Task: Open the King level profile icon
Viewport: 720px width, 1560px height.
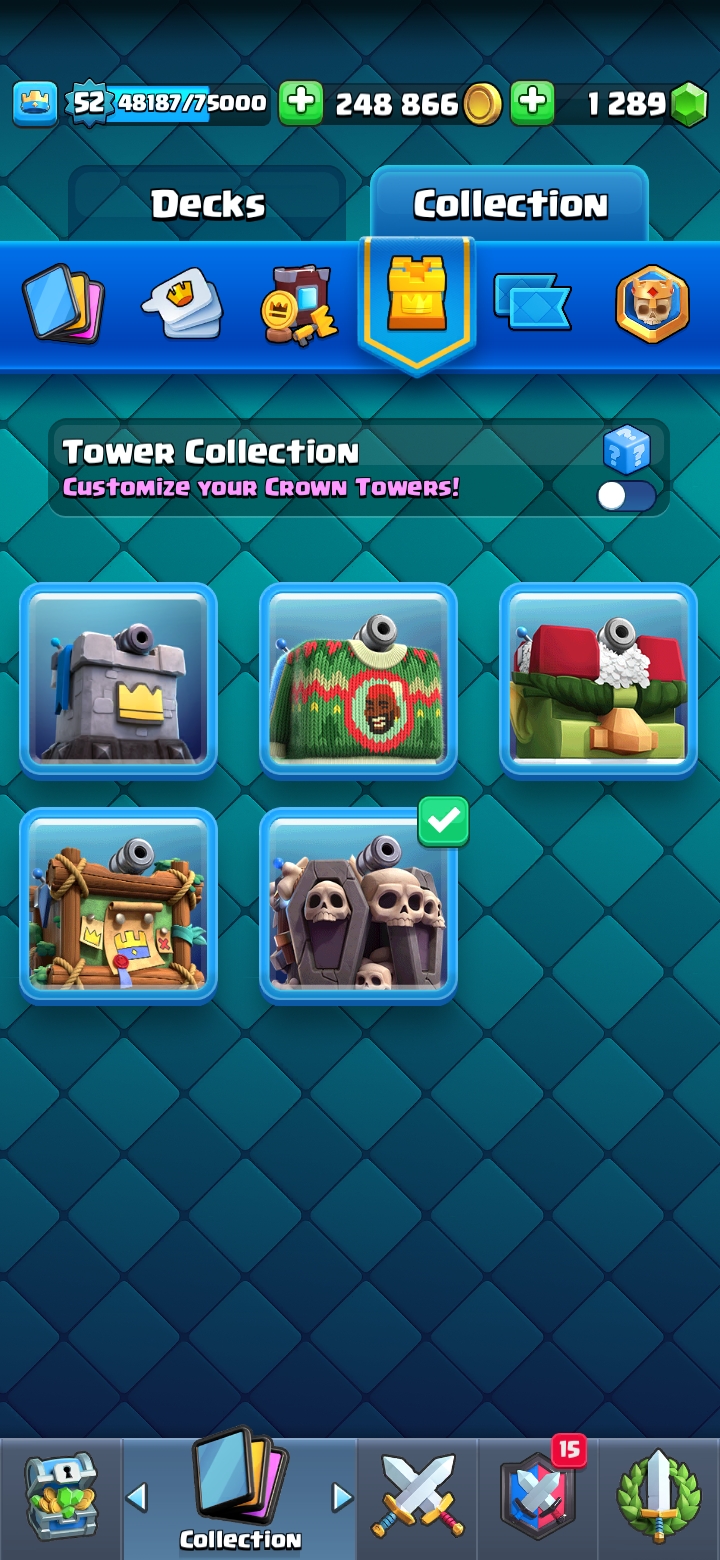Action: [x=35, y=103]
